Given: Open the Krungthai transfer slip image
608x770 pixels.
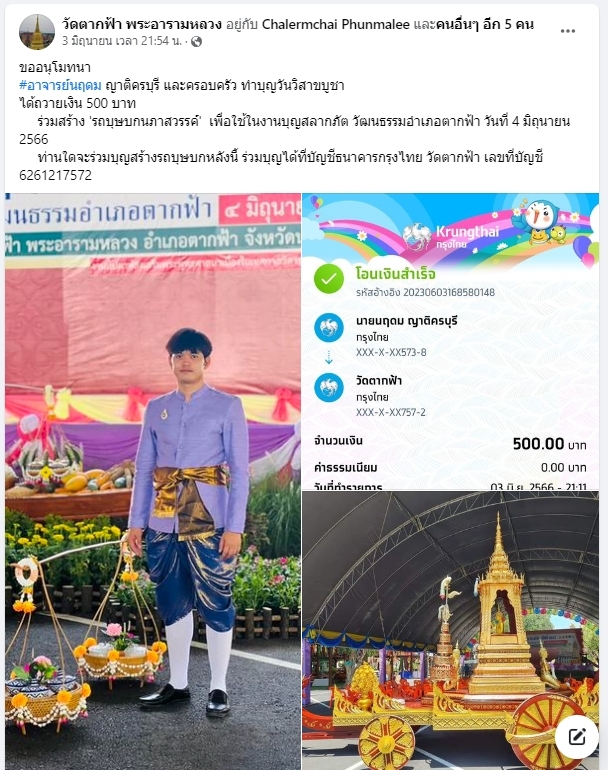Looking at the screenshot, I should click(x=450, y=340).
